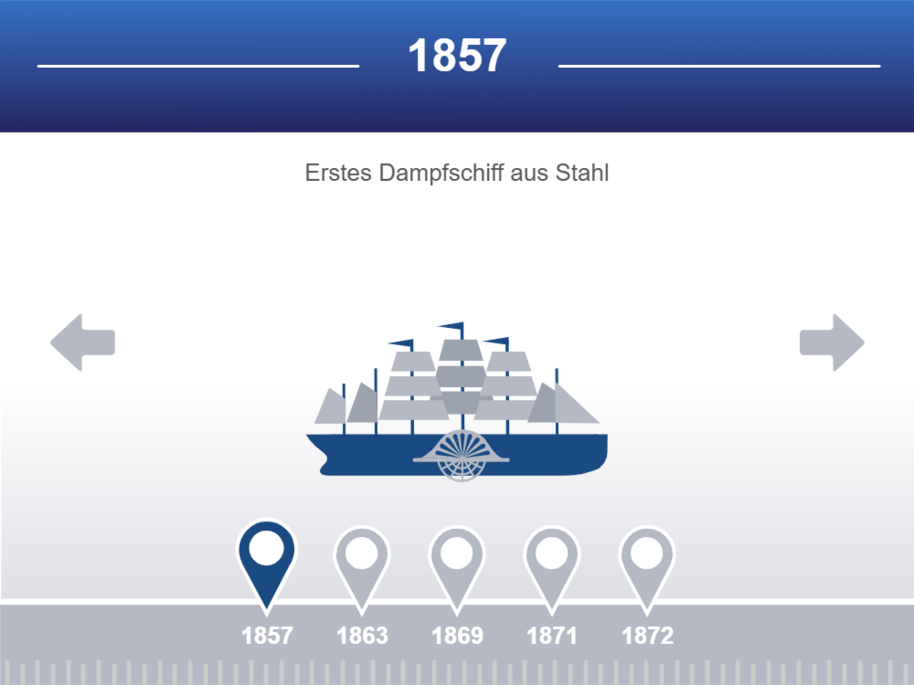This screenshot has width=914, height=685.
Task: Tap the 1872 location pin
Action: 647,562
